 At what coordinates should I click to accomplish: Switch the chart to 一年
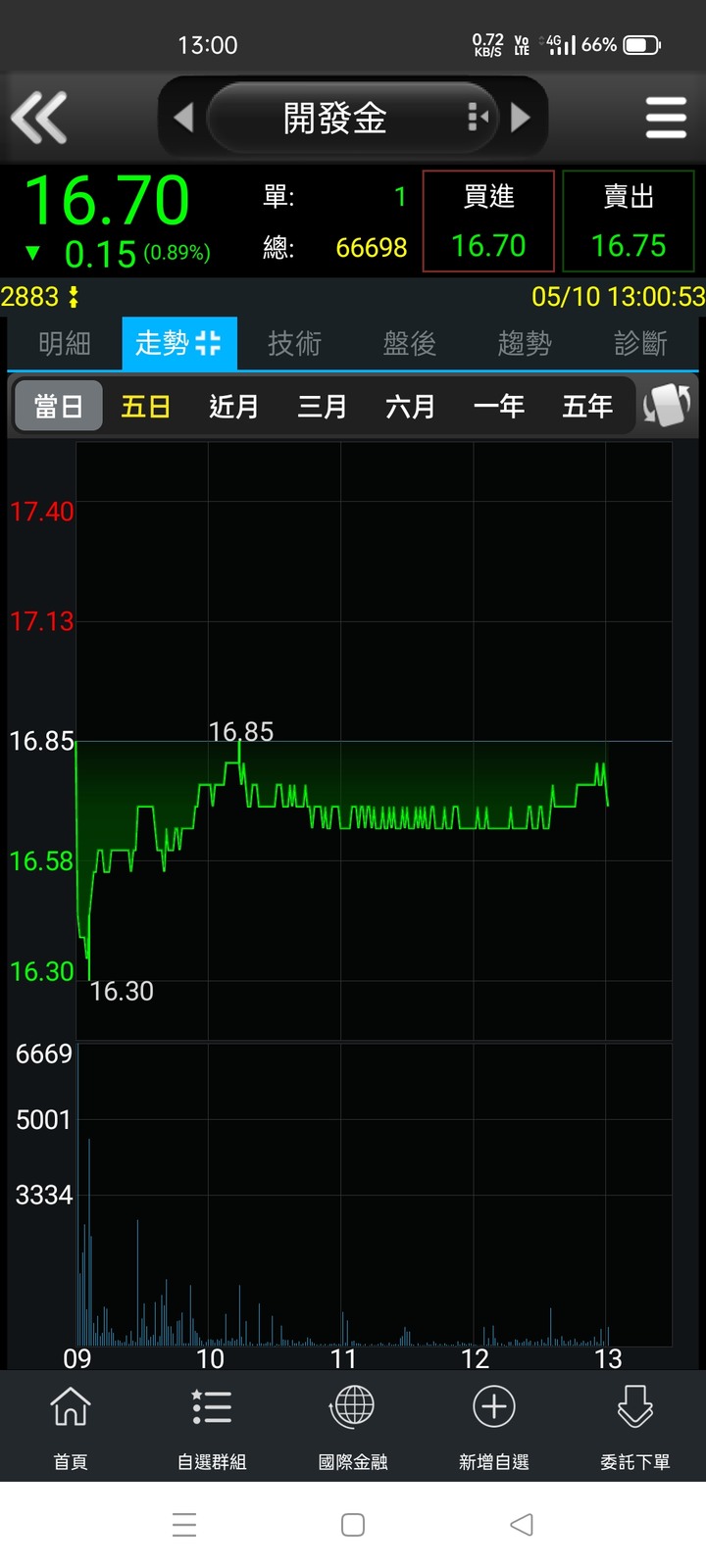coord(498,406)
